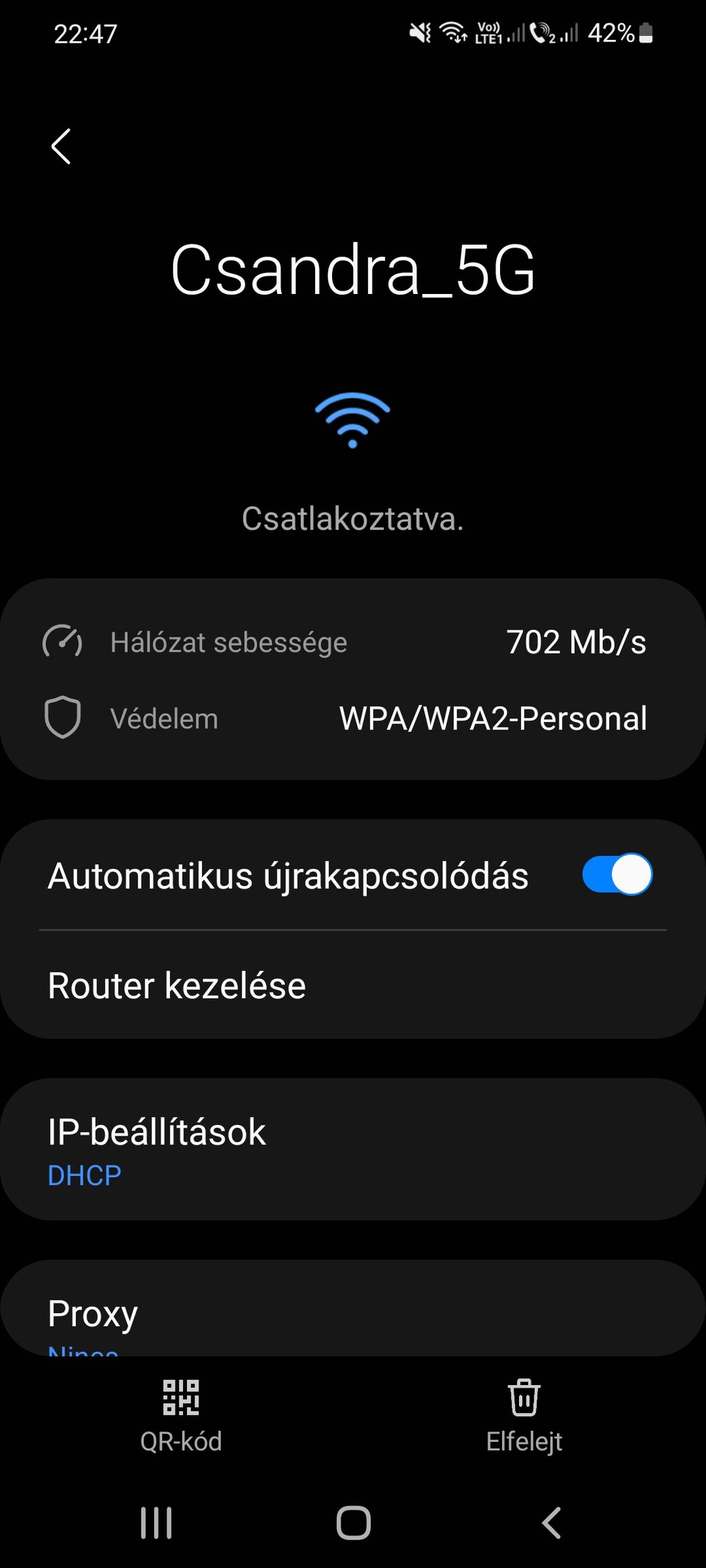Open recent apps from navigation bar

[x=157, y=1523]
